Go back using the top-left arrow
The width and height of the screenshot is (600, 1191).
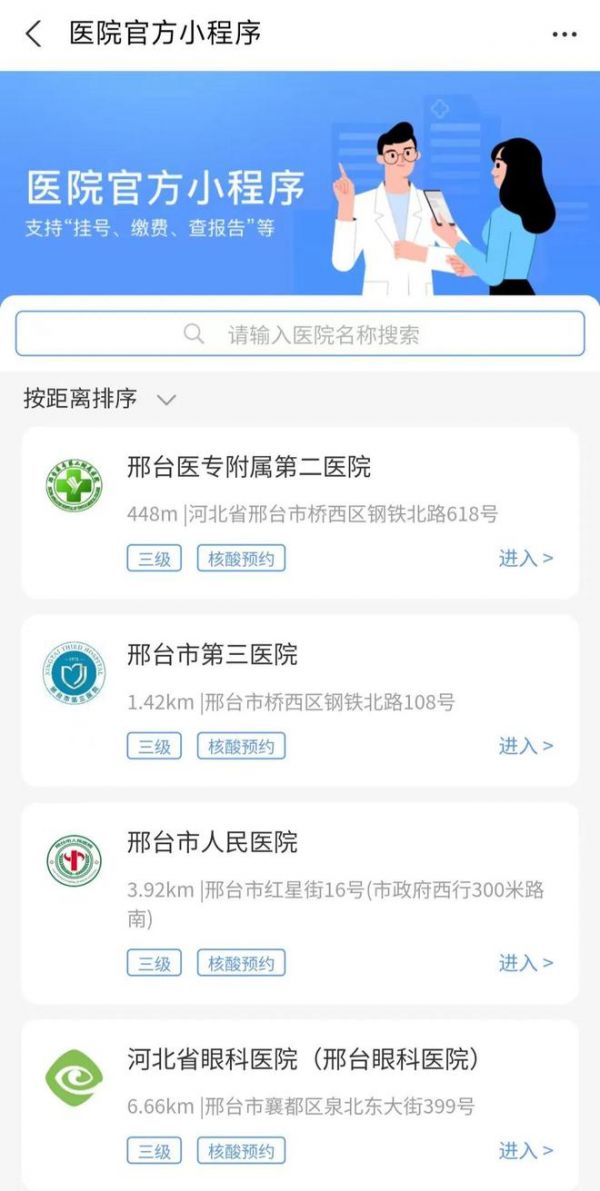point(33,34)
